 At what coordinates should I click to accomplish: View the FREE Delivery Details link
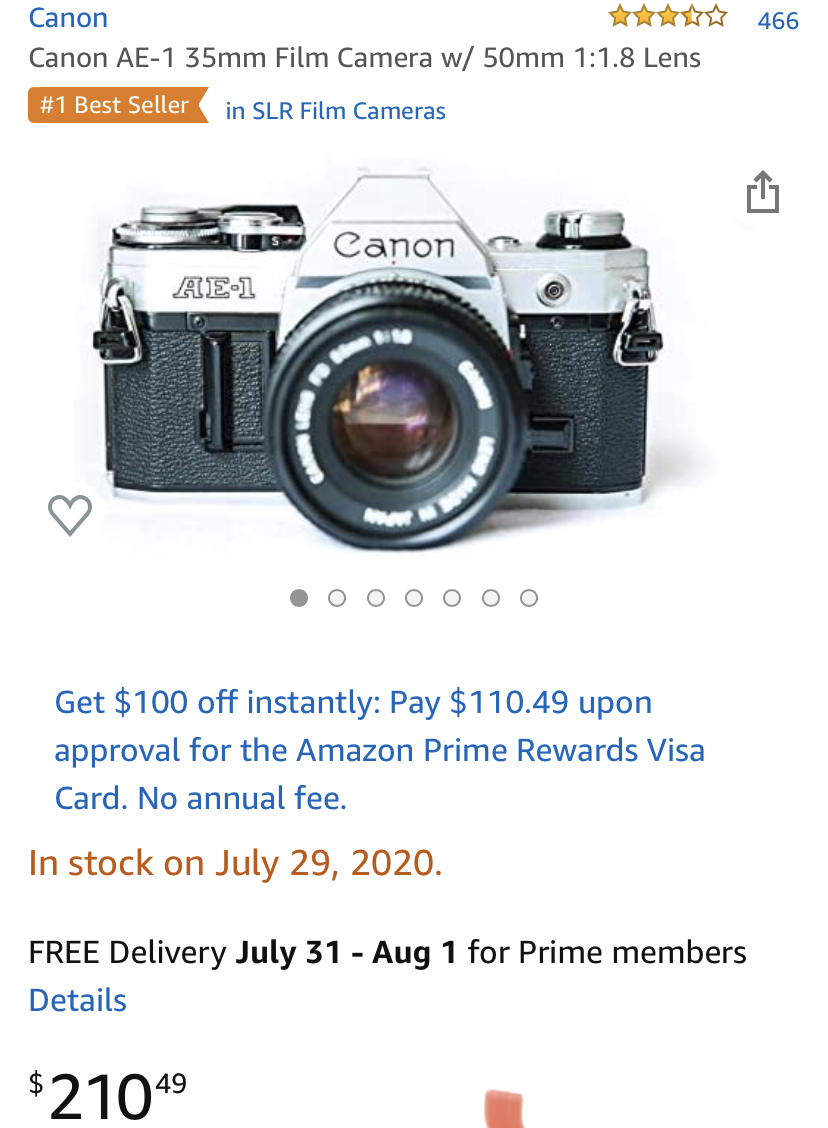[78, 1000]
